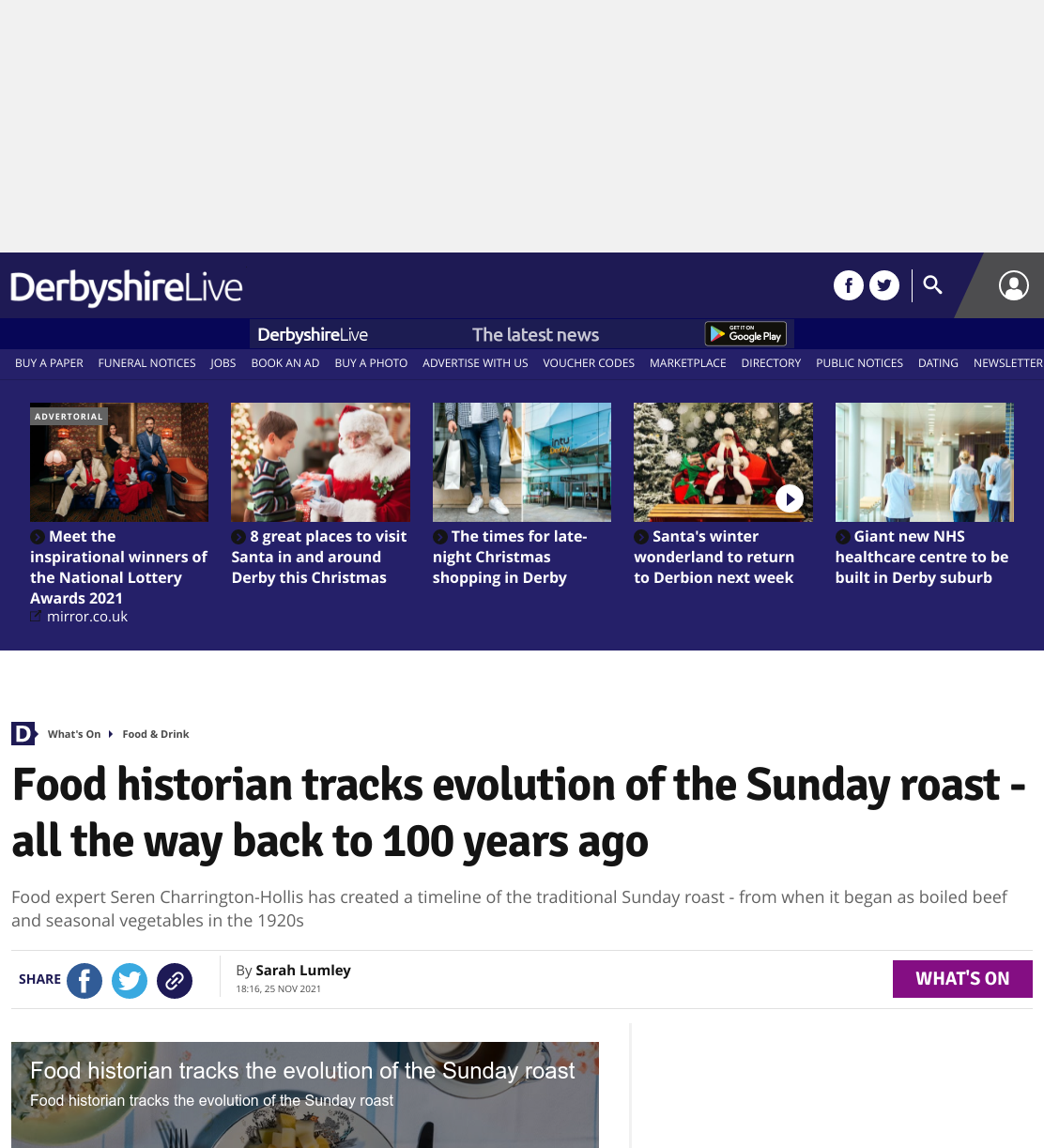The image size is (1044, 1148).
Task: Open National Lottery Awards advertorial
Action: pos(118,567)
